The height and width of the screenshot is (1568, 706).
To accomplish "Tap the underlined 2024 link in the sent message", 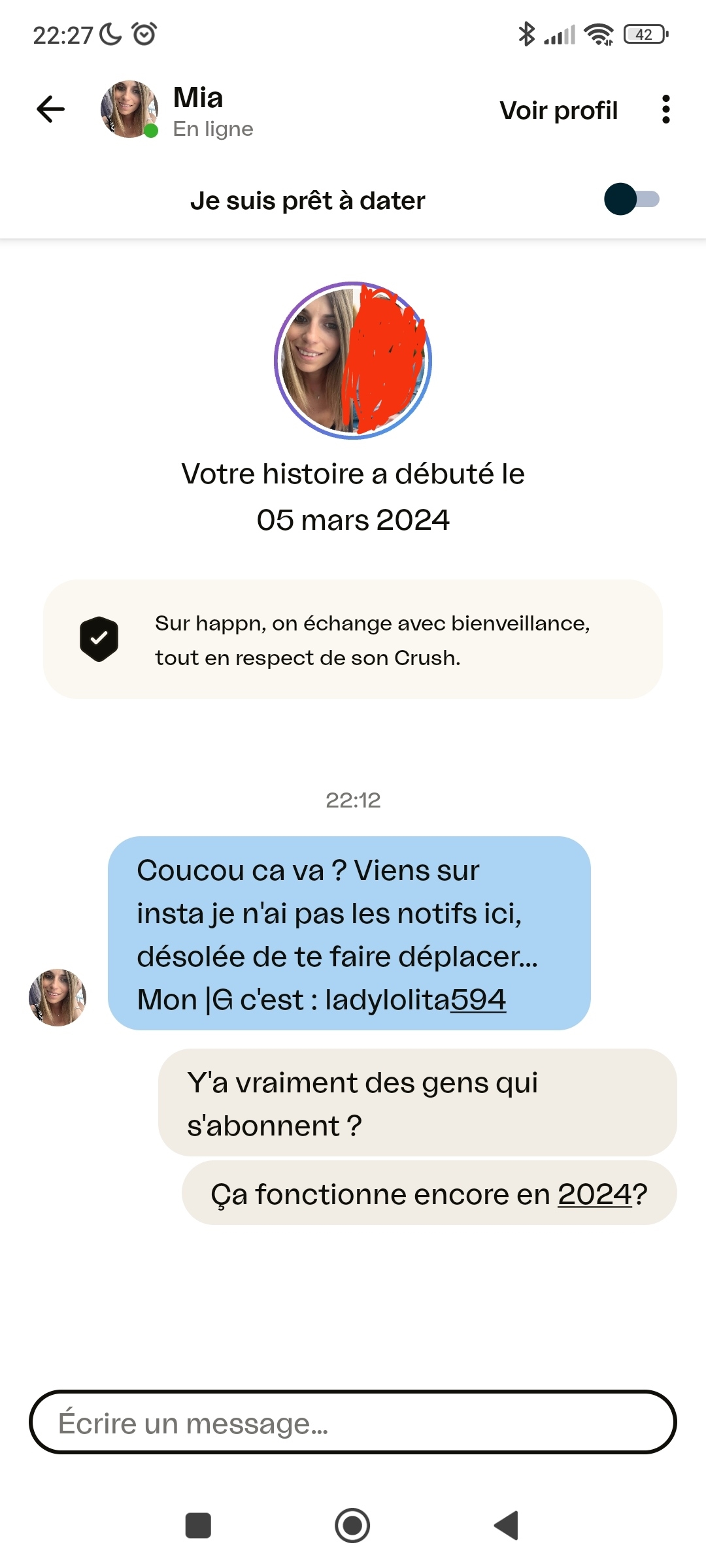I will click(594, 1194).
